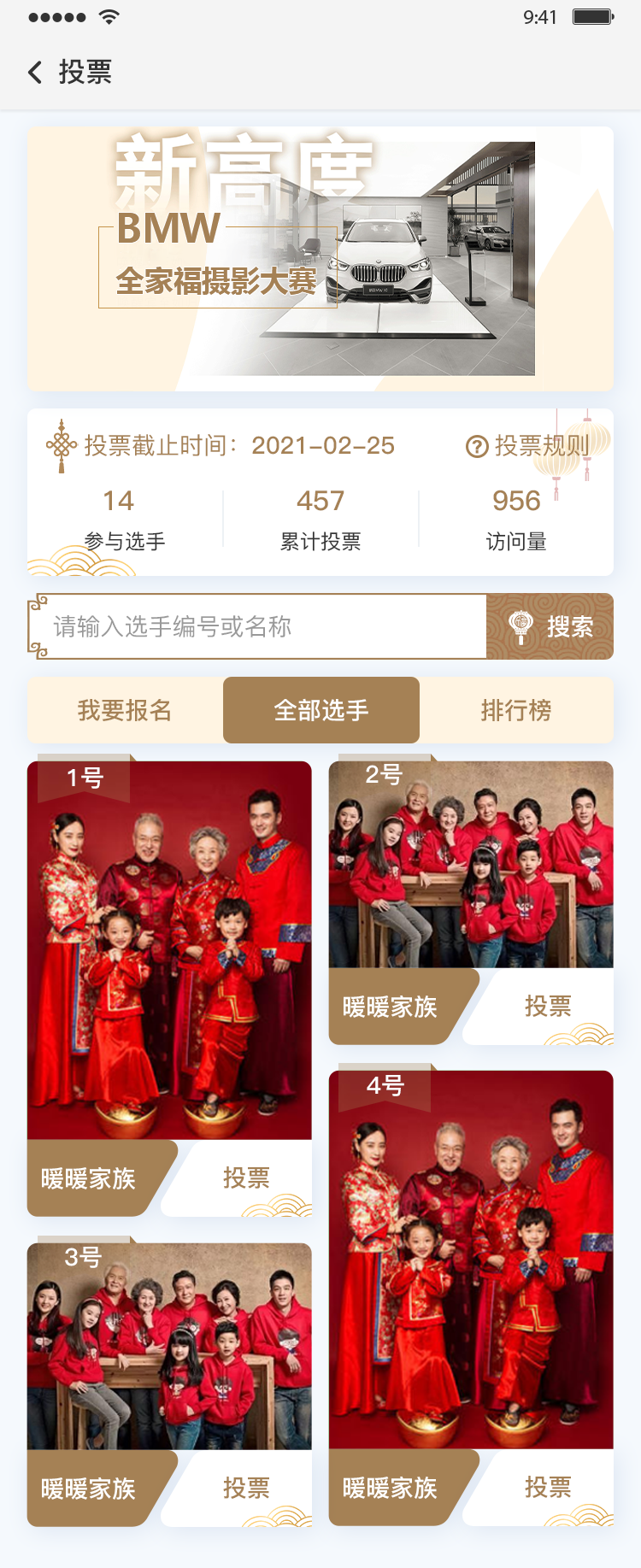Open contestant 4号 family photo
The image size is (641, 1568).
click(x=471, y=1260)
